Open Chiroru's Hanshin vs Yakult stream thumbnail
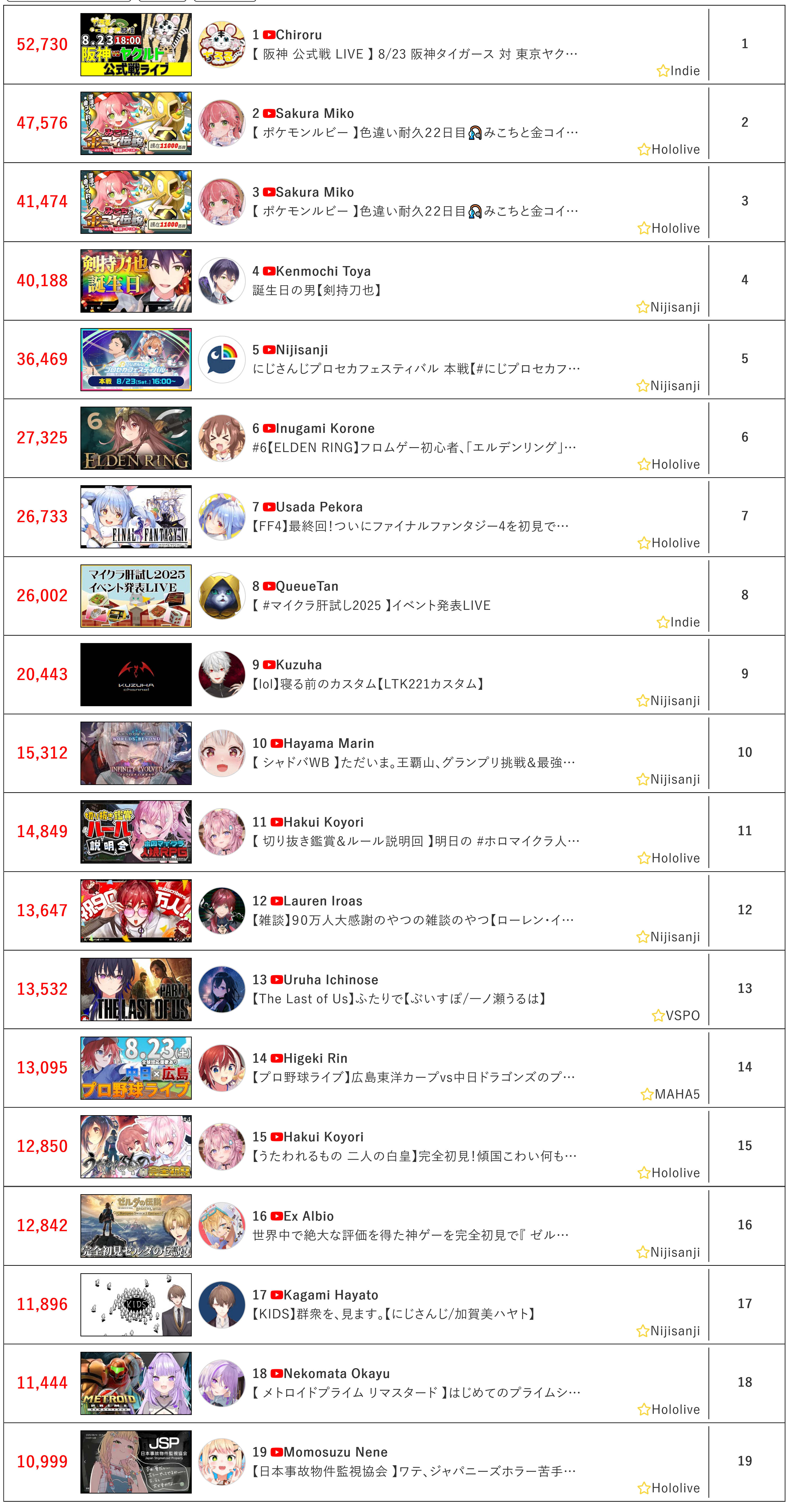Screen dimensions: 795x1512 (136, 45)
